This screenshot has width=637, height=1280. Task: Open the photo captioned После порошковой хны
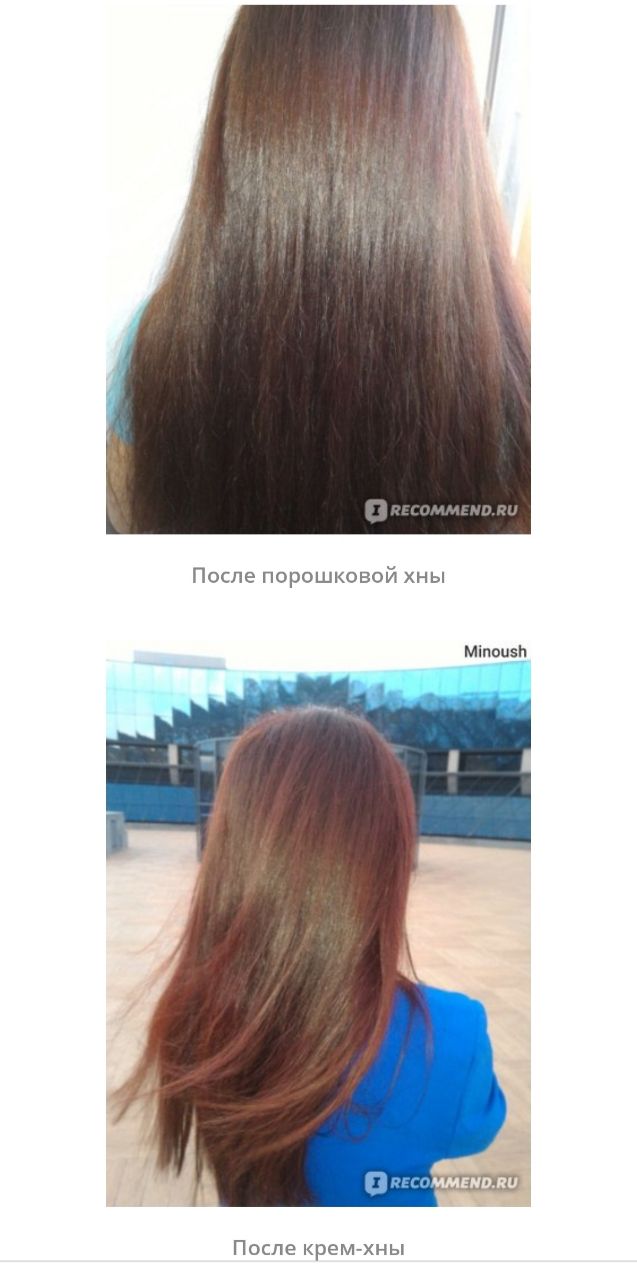click(318, 268)
